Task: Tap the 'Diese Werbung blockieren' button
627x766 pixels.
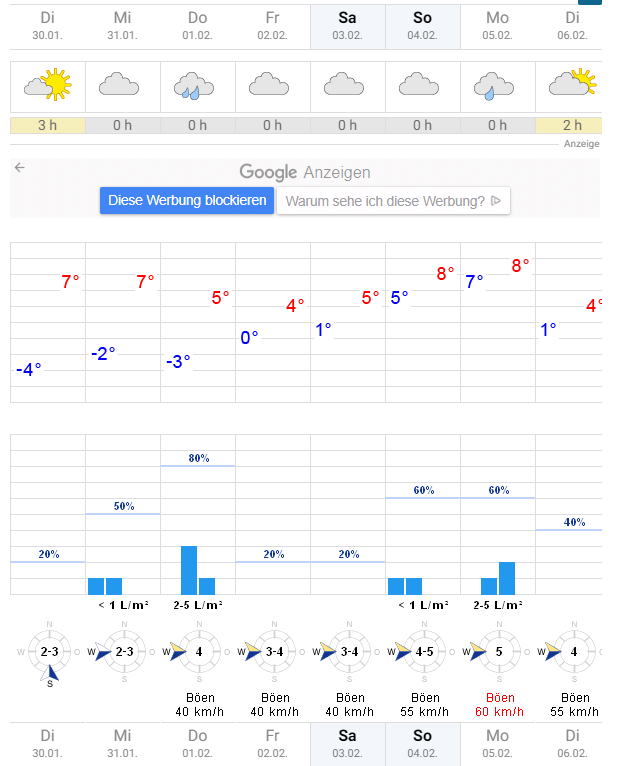Action: coord(188,200)
